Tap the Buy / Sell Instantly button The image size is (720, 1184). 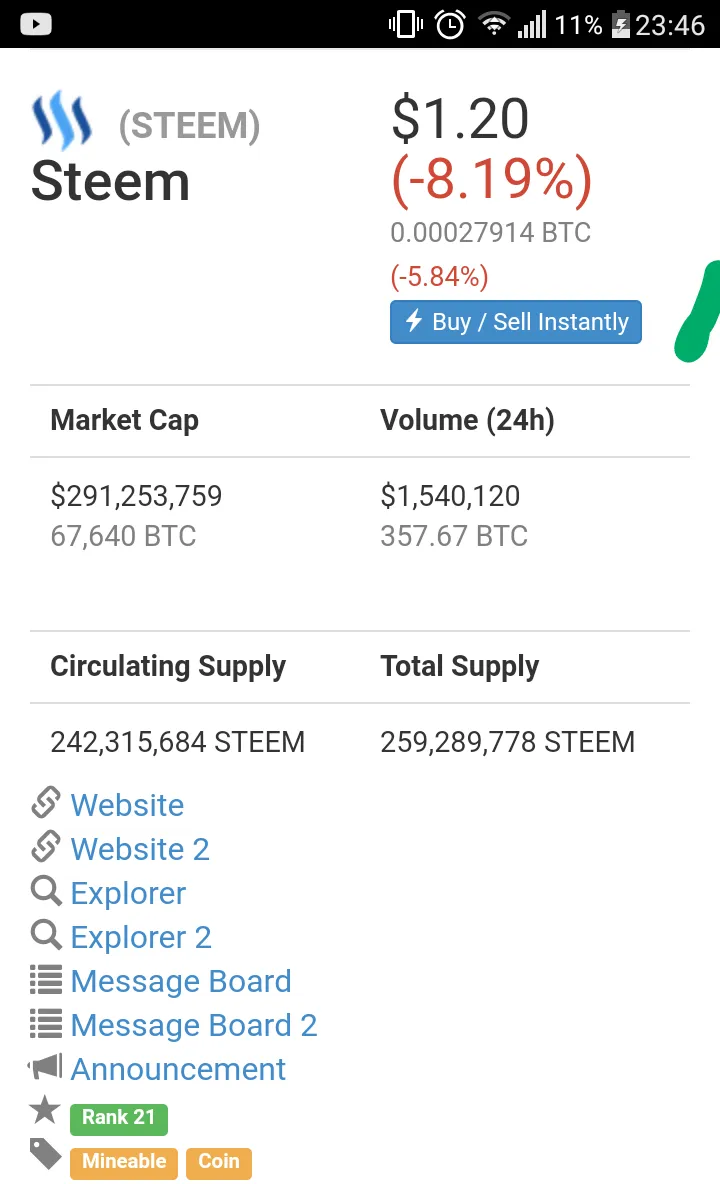(x=515, y=322)
